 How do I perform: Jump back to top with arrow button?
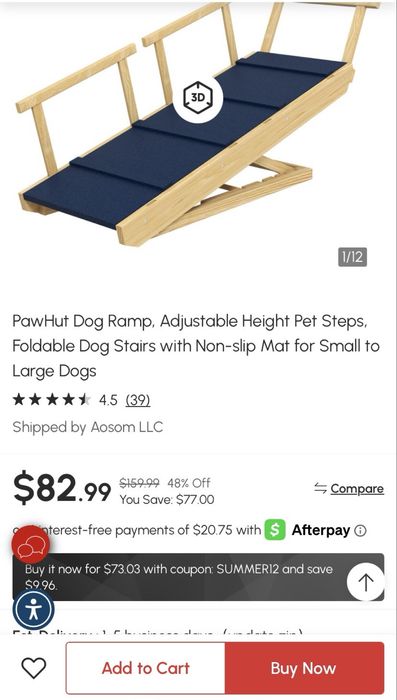pyautogui.click(x=366, y=582)
